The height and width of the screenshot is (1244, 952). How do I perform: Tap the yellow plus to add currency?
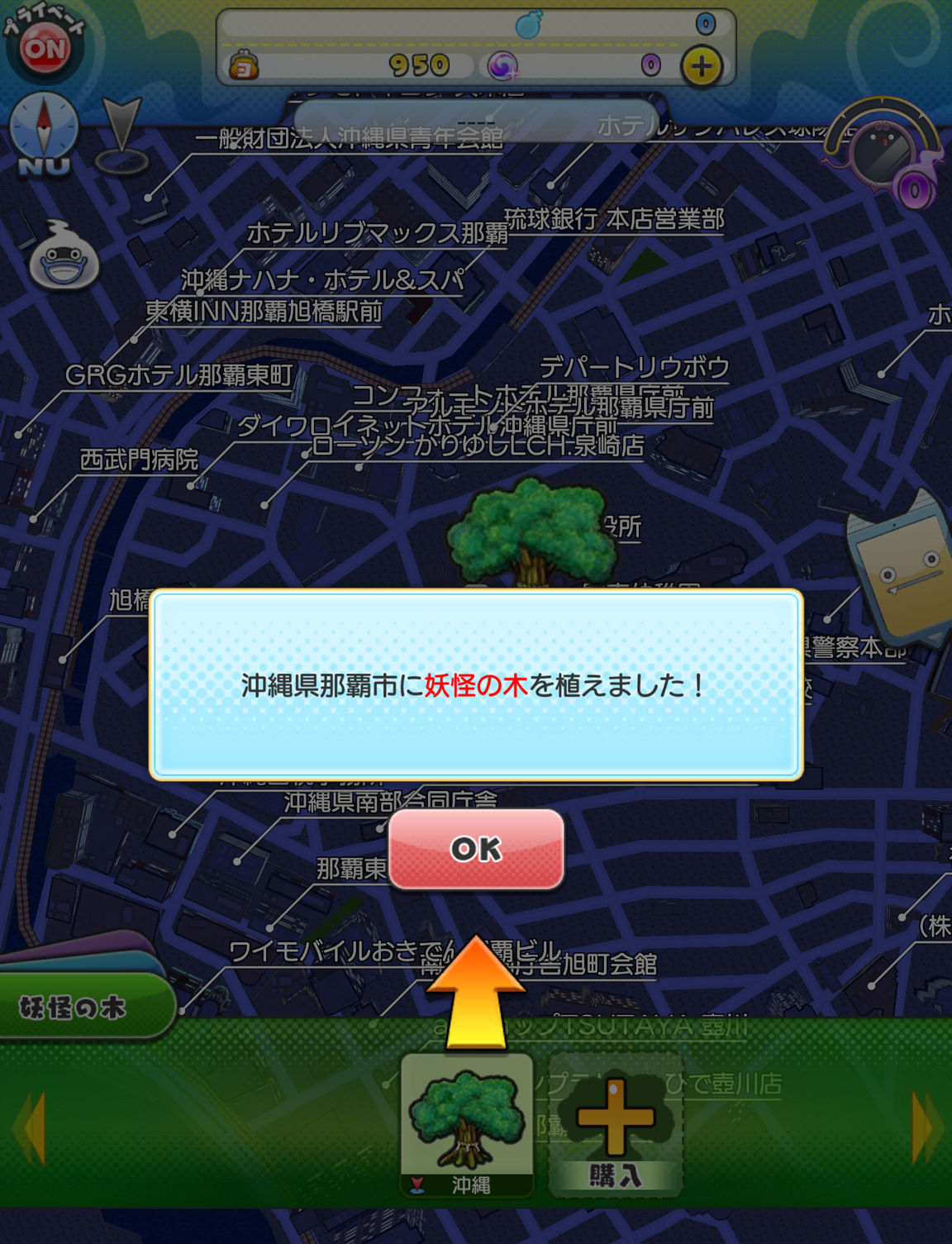coord(701,66)
